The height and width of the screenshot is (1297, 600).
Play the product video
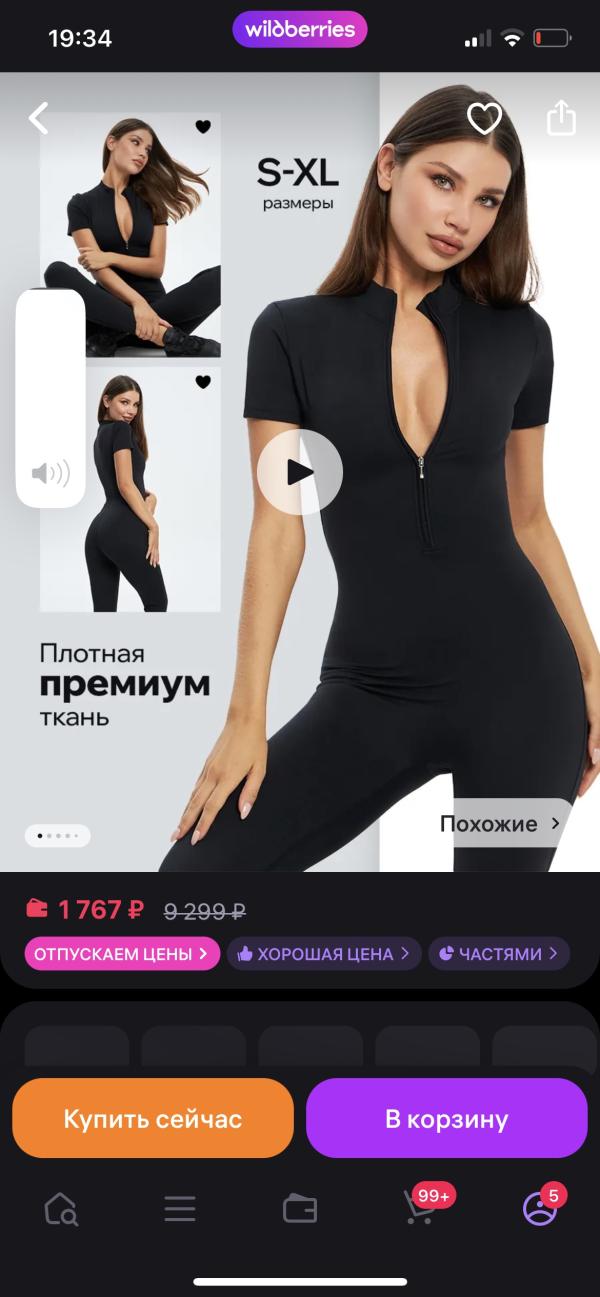tap(300, 472)
